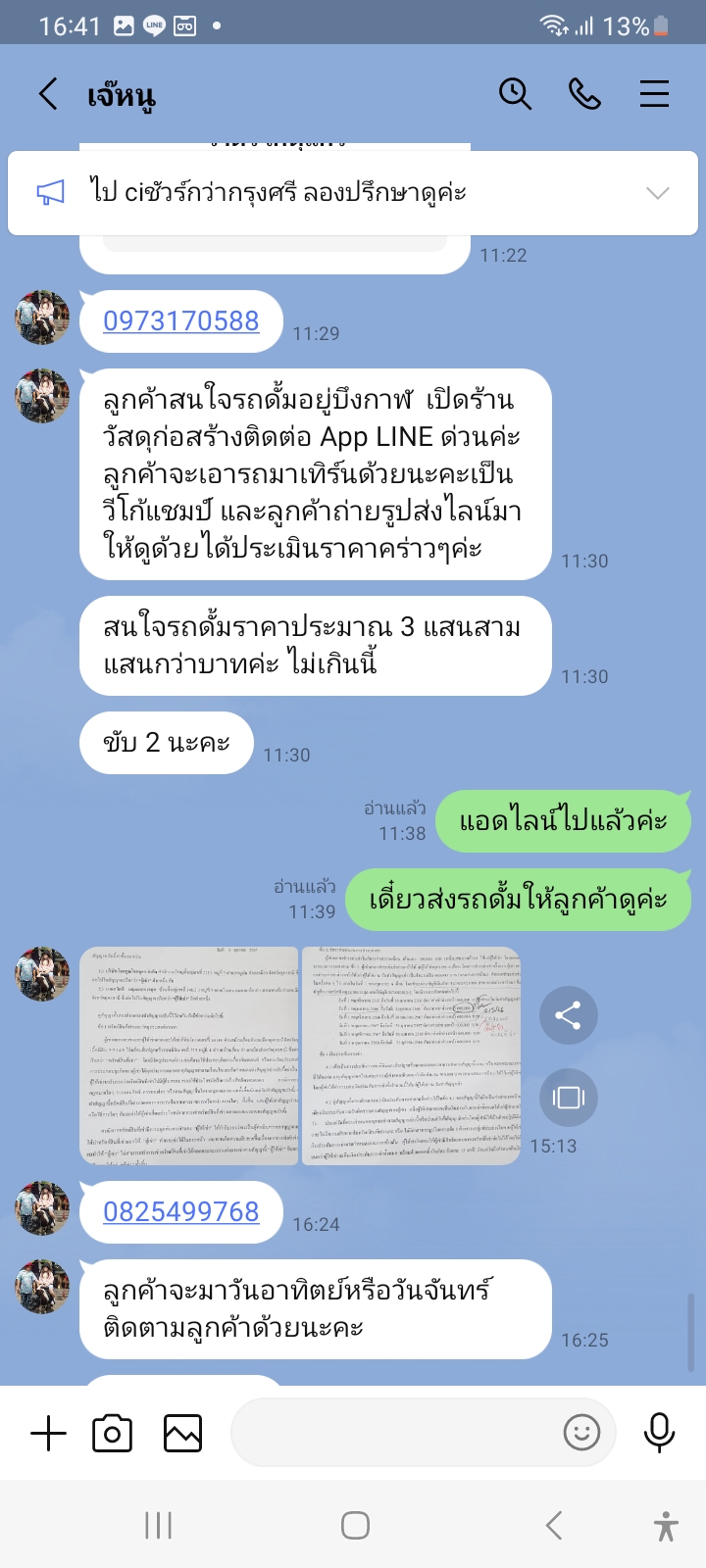Go back from the เจ๊หนู chat
The width and height of the screenshot is (706, 1568).
pyautogui.click(x=48, y=94)
